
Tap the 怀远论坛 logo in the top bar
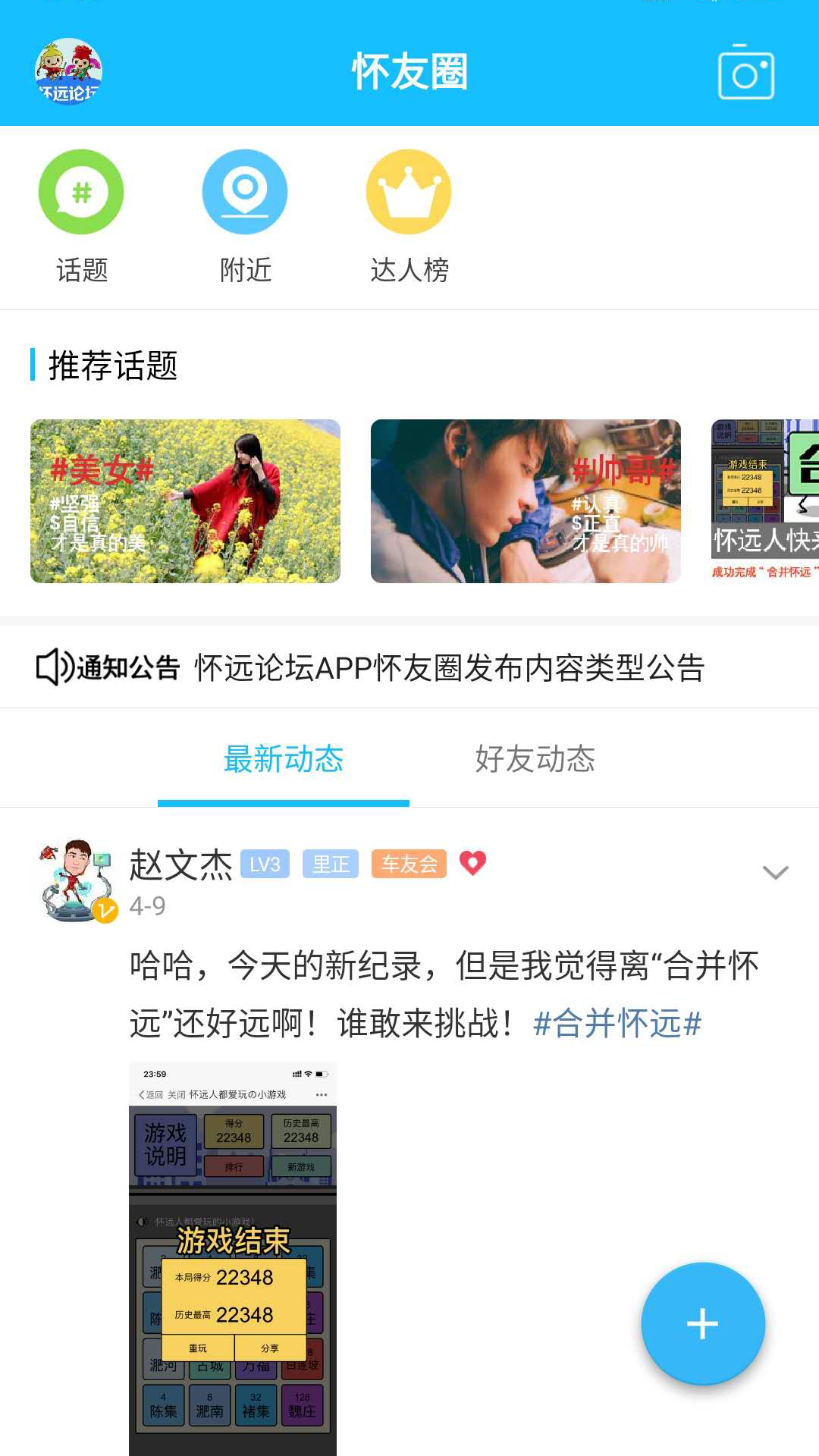67,72
